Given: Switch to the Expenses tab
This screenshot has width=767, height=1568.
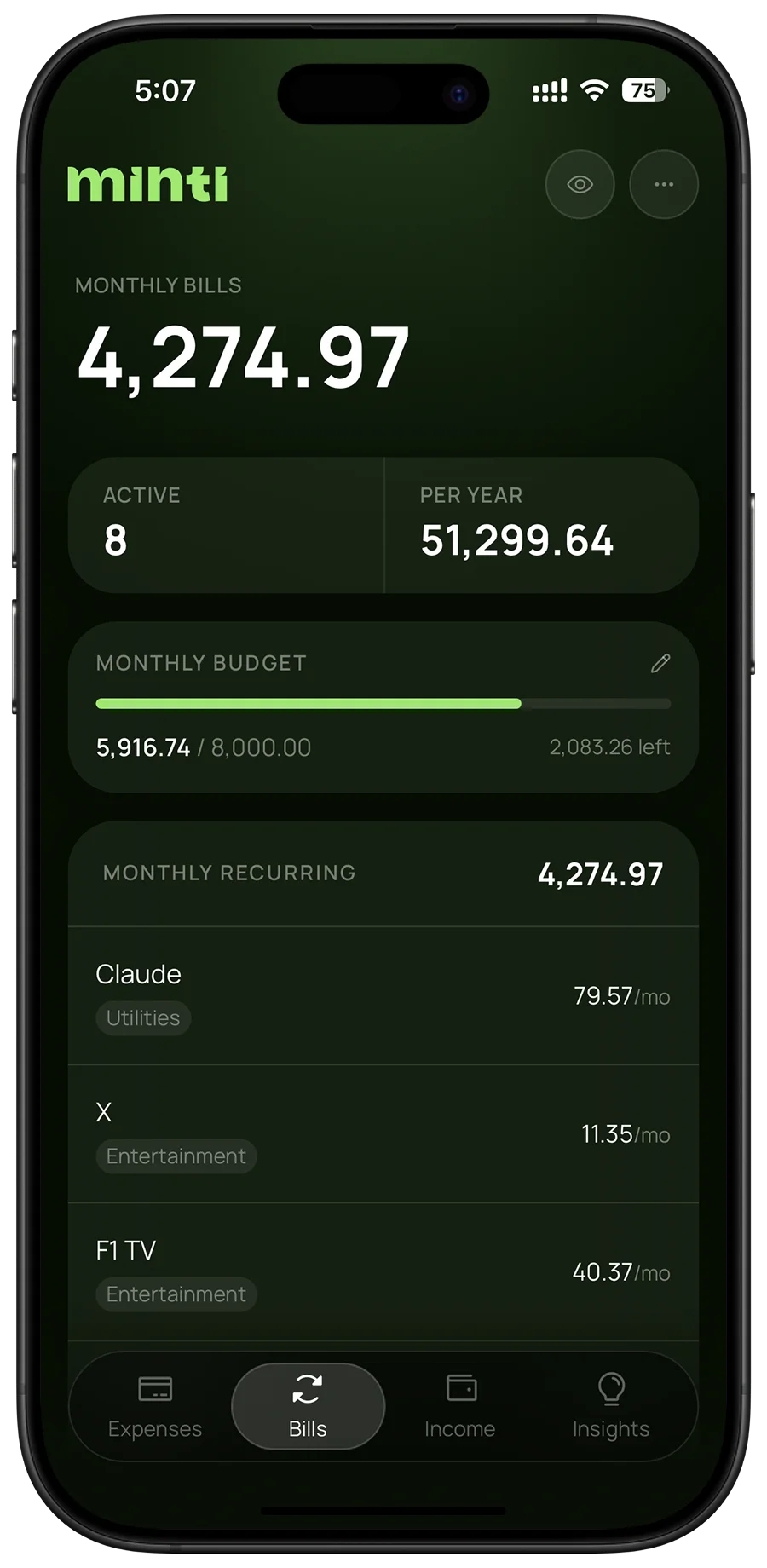Looking at the screenshot, I should [155, 1406].
